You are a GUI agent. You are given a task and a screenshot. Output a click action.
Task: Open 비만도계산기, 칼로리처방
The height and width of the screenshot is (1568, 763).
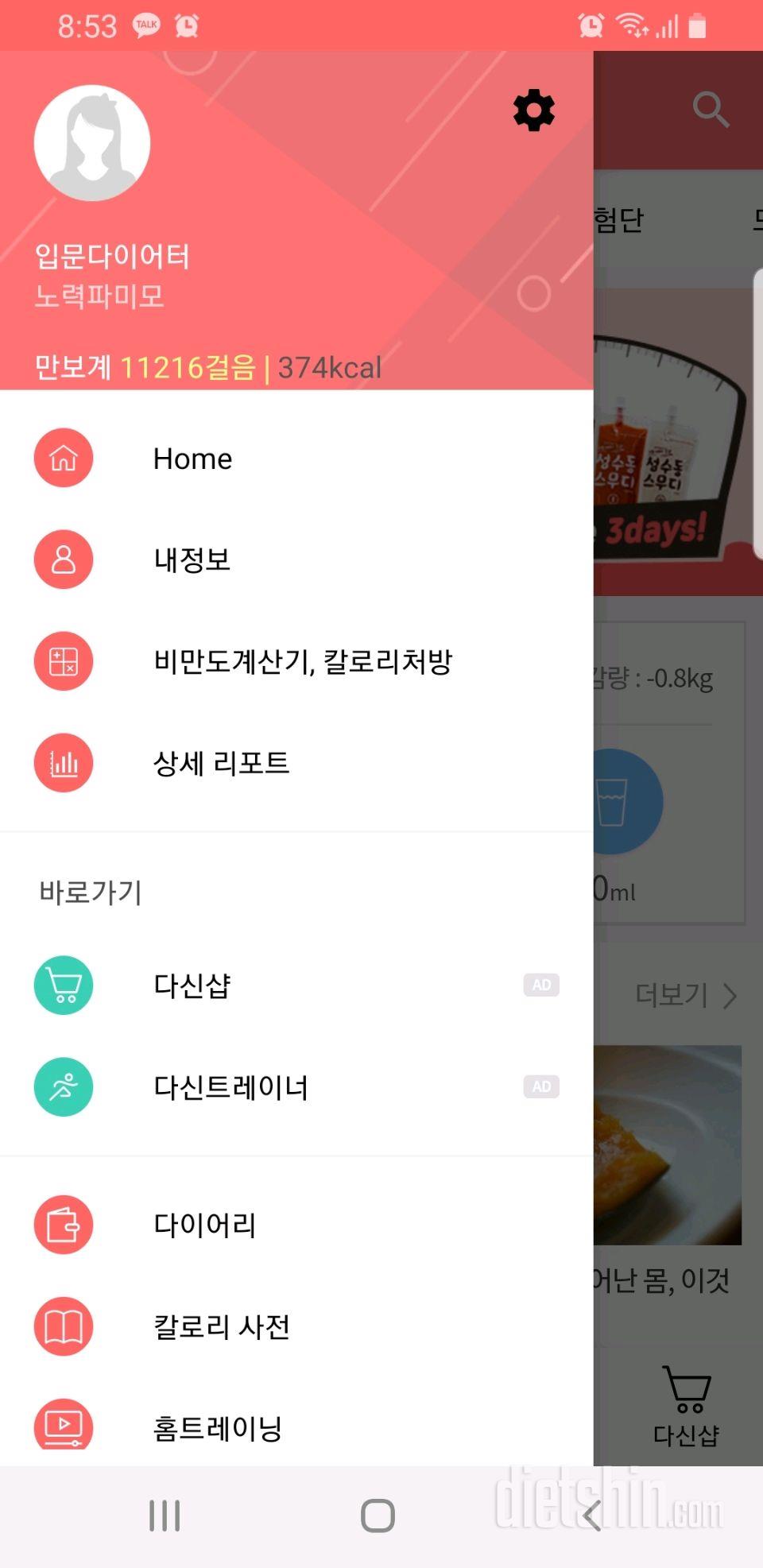(x=302, y=661)
